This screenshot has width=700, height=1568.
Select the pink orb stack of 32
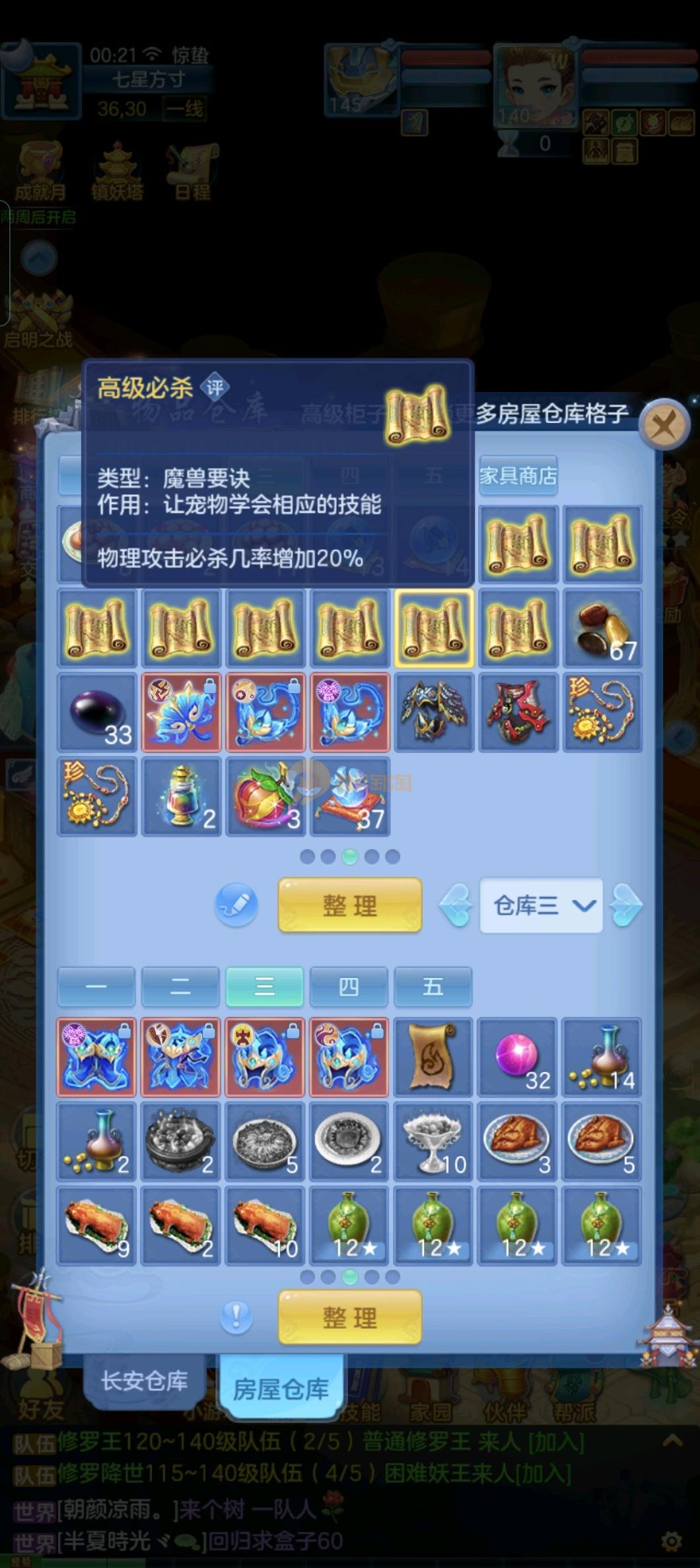[518, 1057]
